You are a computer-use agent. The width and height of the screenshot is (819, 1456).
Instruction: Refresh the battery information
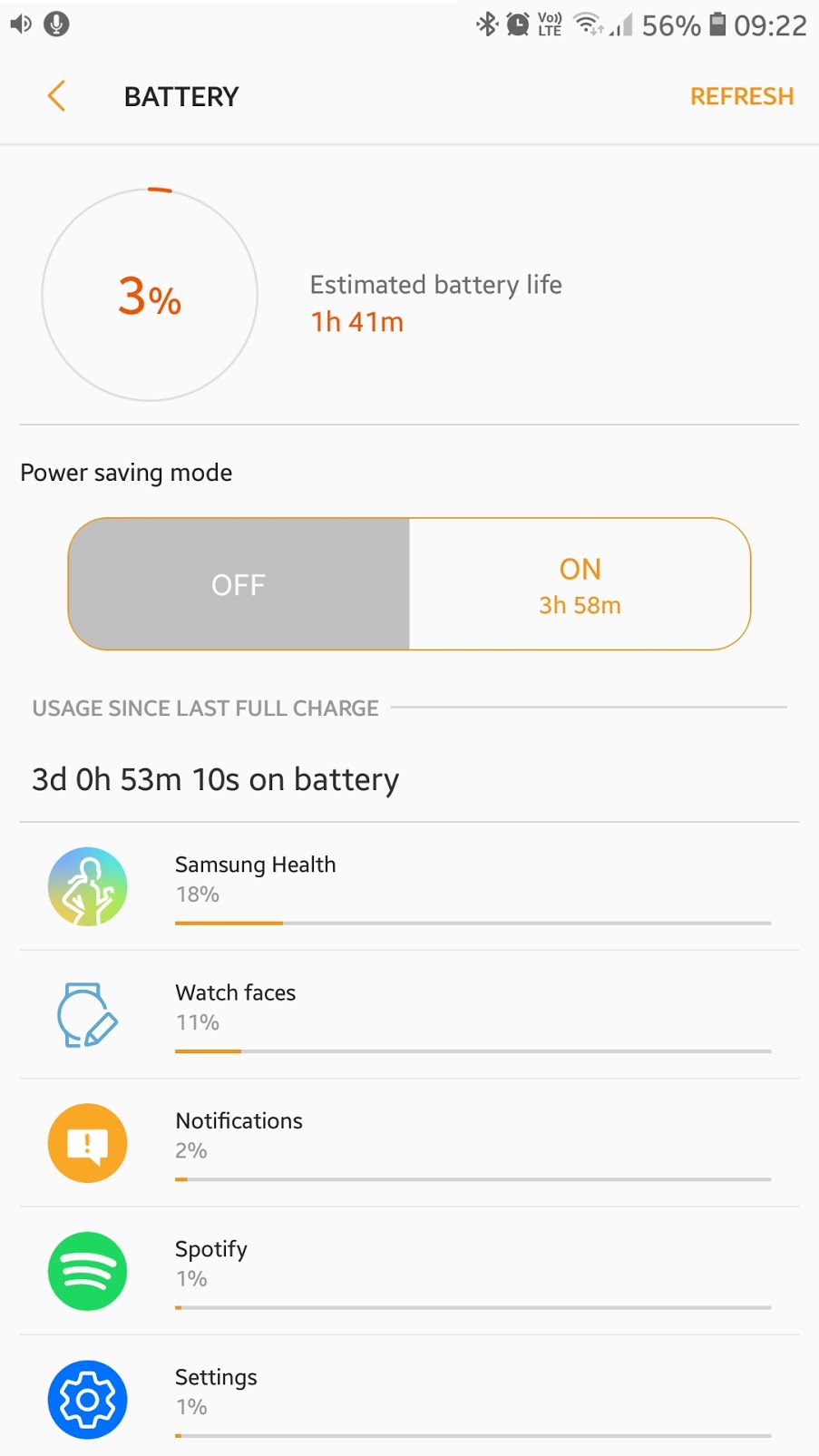(742, 96)
